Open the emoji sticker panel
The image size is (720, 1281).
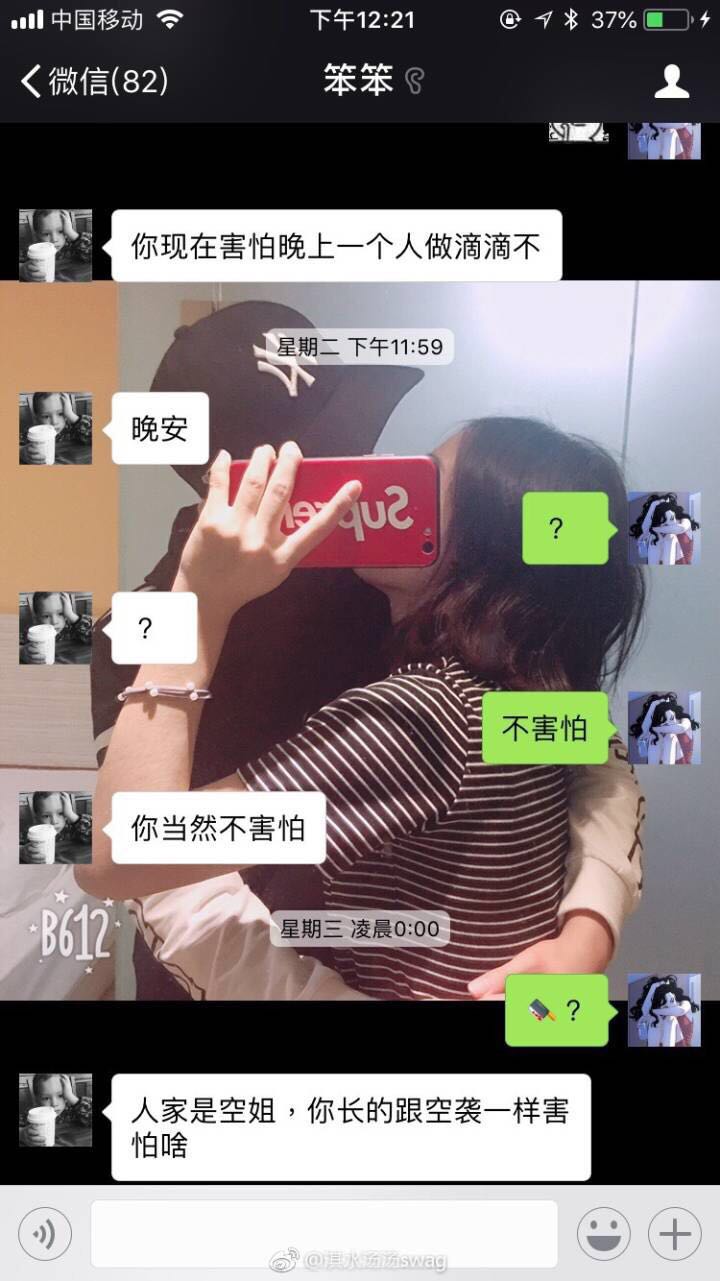(603, 1234)
